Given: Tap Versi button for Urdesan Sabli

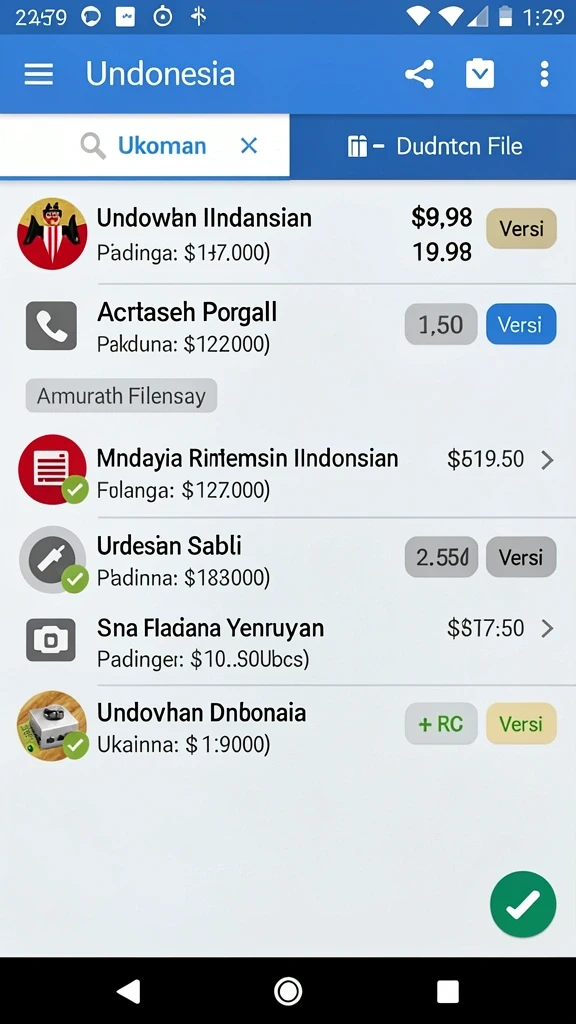Looking at the screenshot, I should pos(521,557).
